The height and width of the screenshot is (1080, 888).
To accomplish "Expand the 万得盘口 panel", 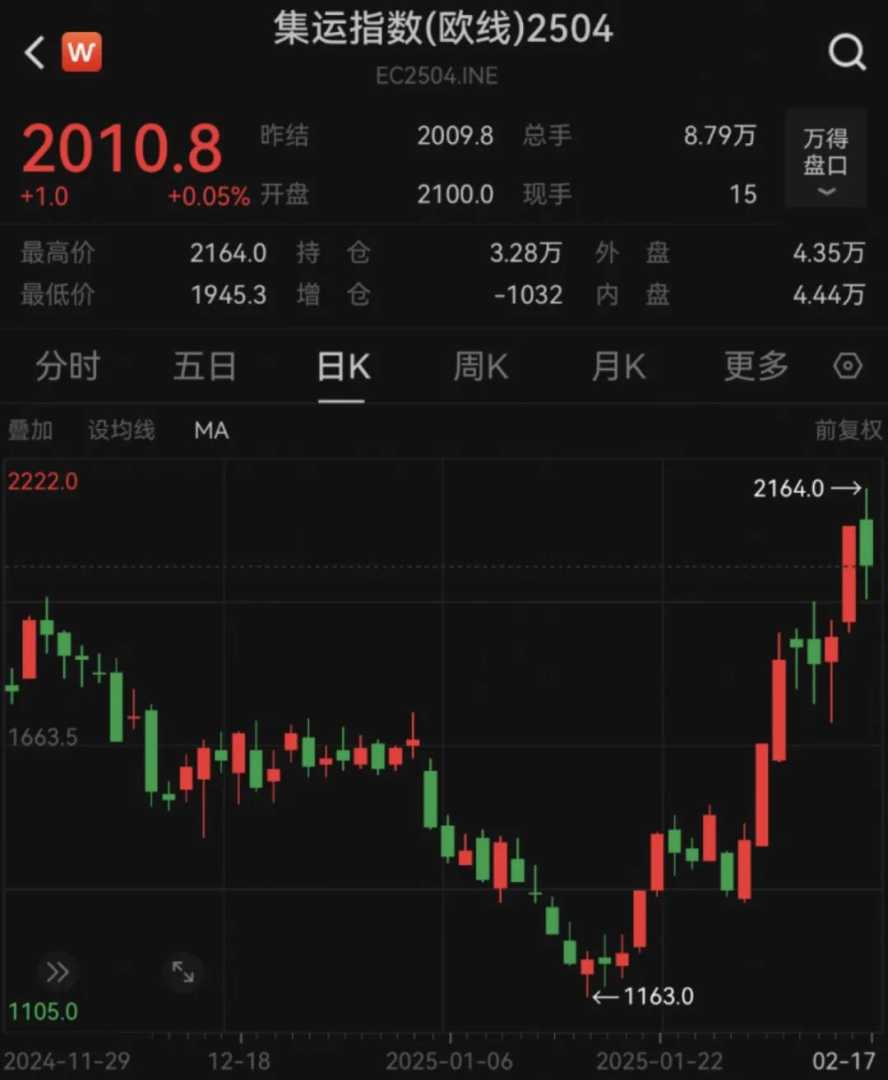I will pos(825,160).
